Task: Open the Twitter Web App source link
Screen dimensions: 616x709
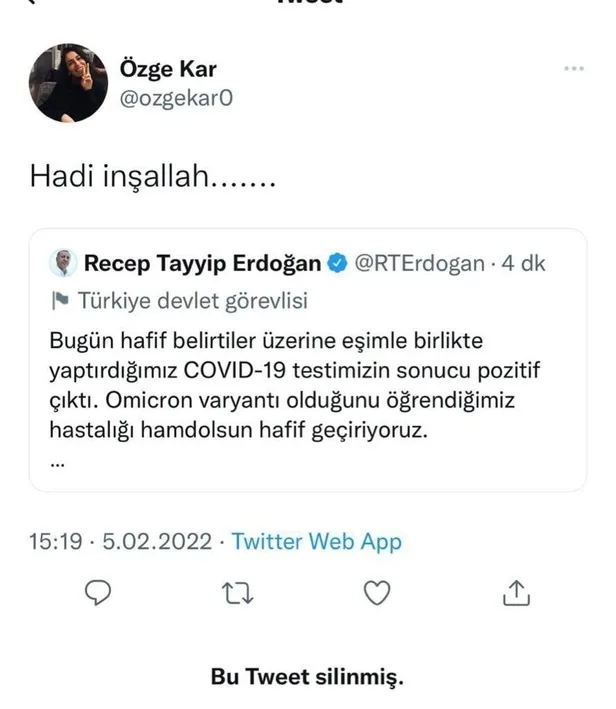Action: coord(316,542)
